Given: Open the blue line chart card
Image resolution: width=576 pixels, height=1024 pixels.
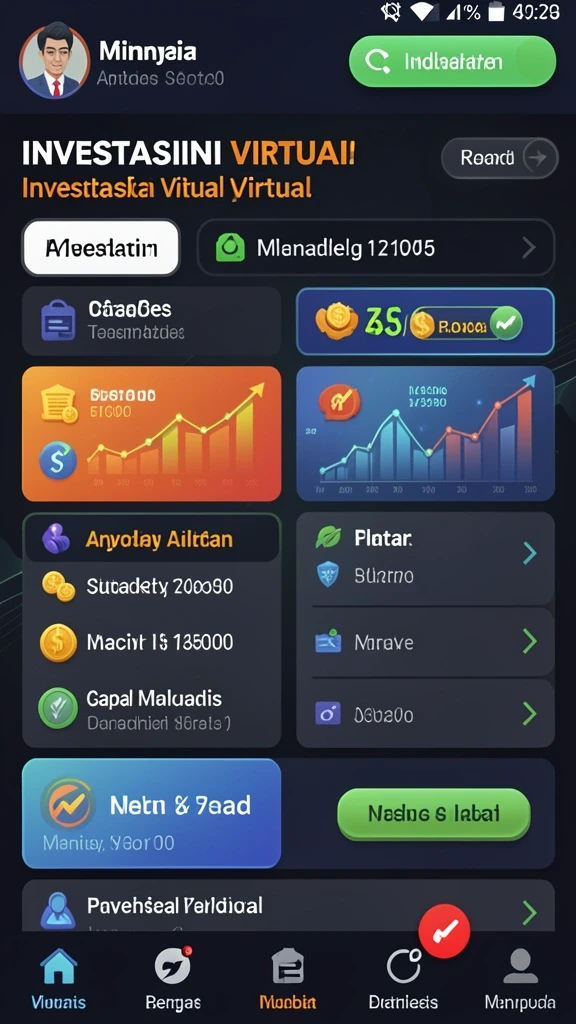Looking at the screenshot, I should click(x=425, y=434).
